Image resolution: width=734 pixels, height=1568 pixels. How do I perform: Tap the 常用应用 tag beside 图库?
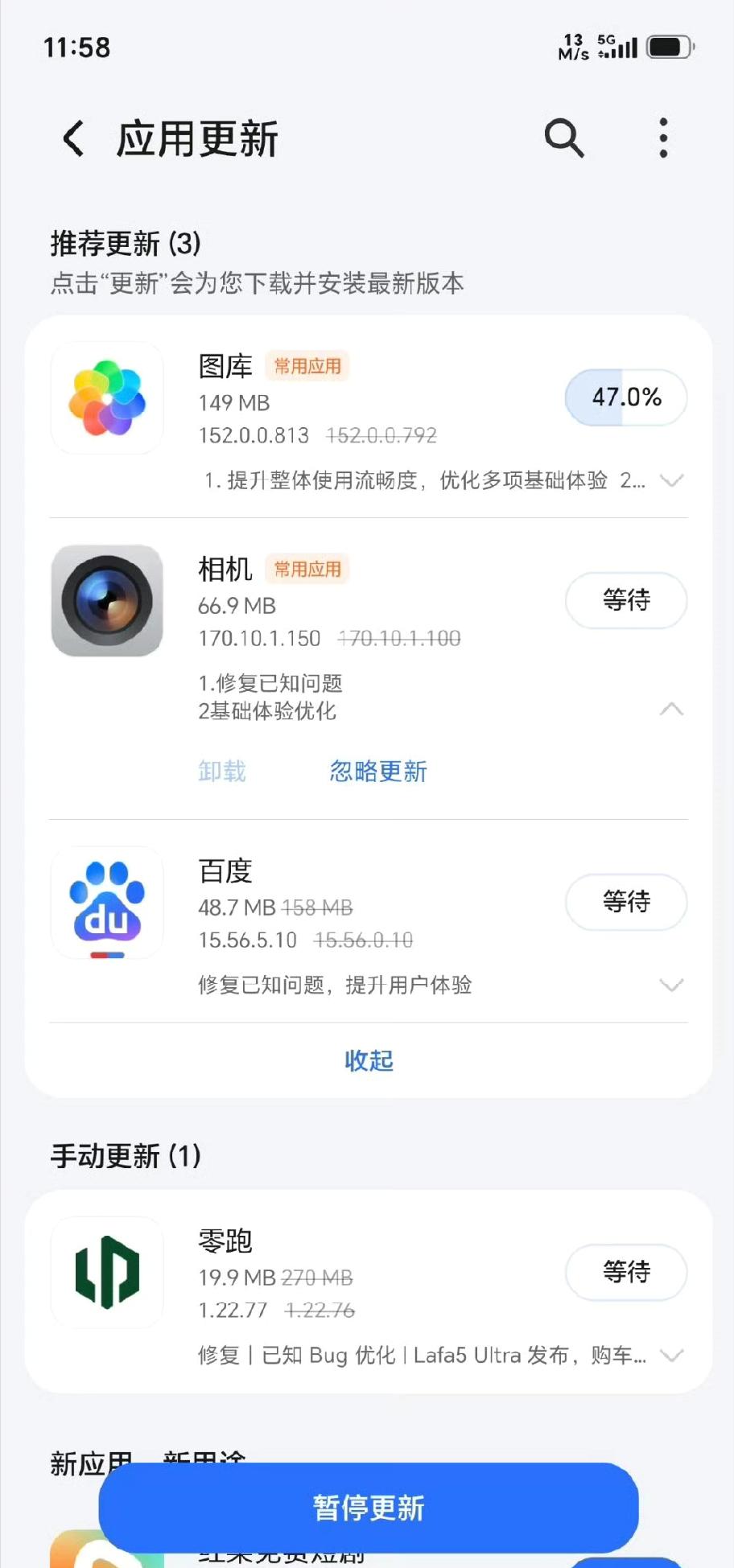coord(307,366)
